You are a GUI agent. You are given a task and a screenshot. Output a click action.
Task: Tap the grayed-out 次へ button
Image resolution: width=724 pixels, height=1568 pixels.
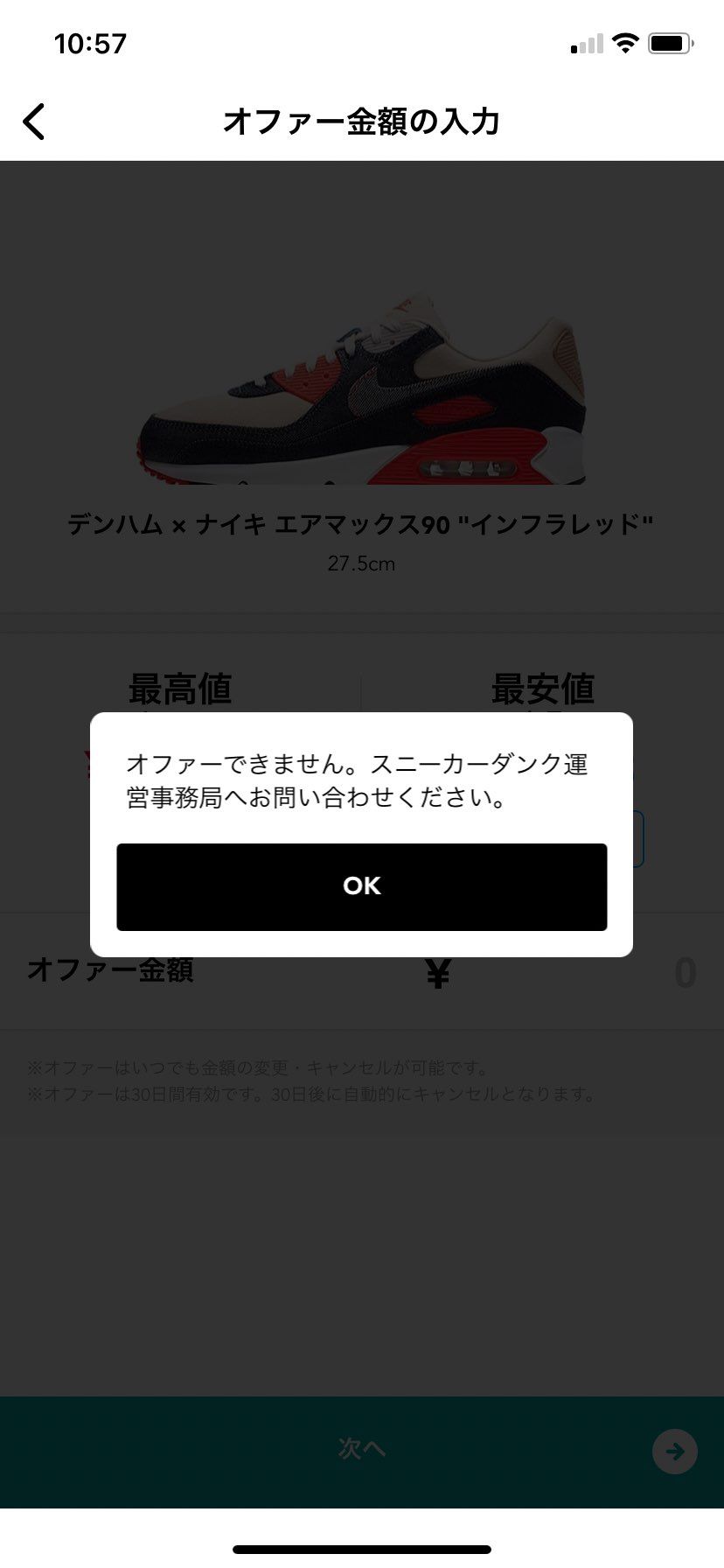click(361, 1451)
